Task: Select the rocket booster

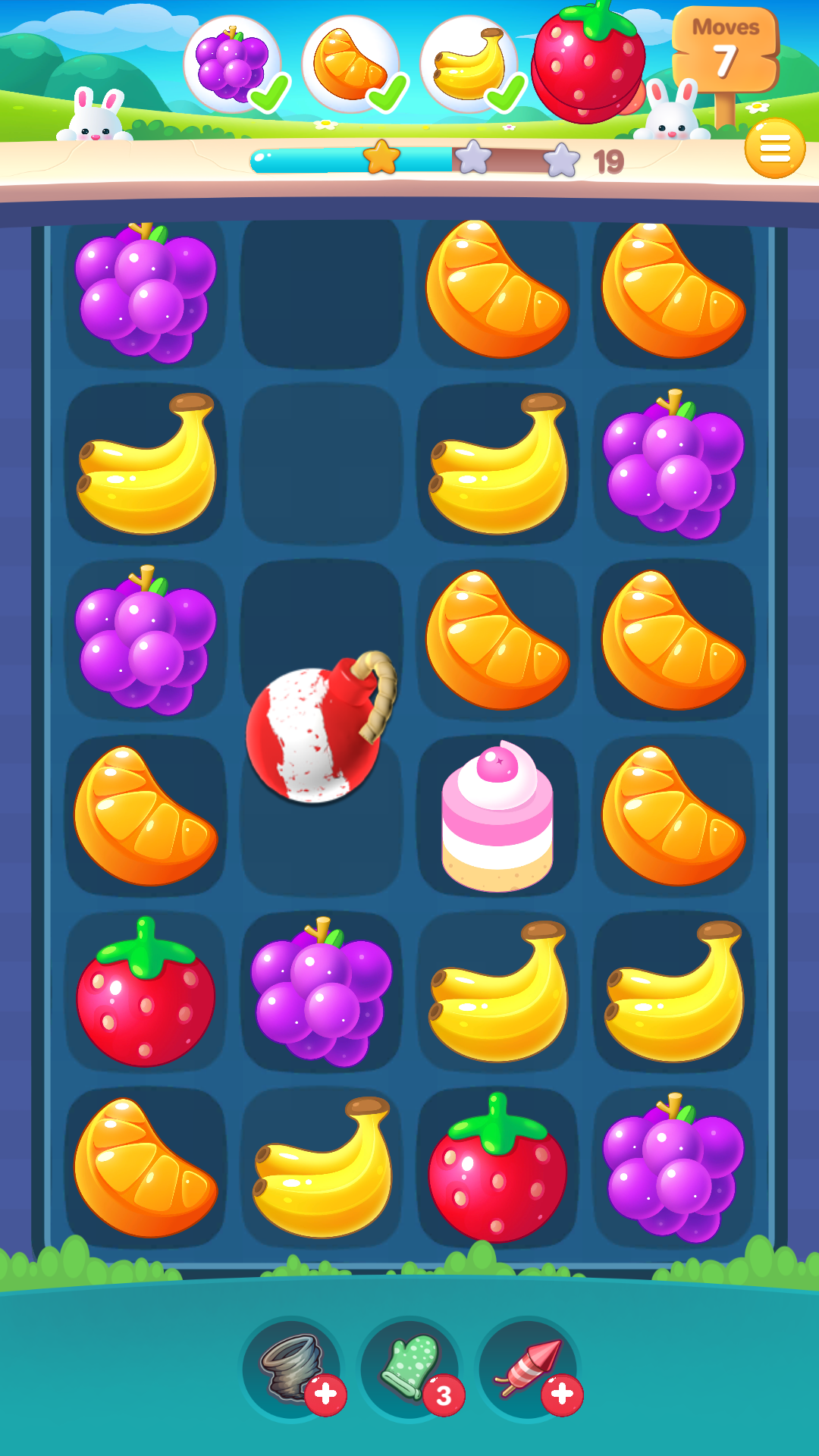Action: (529, 1367)
